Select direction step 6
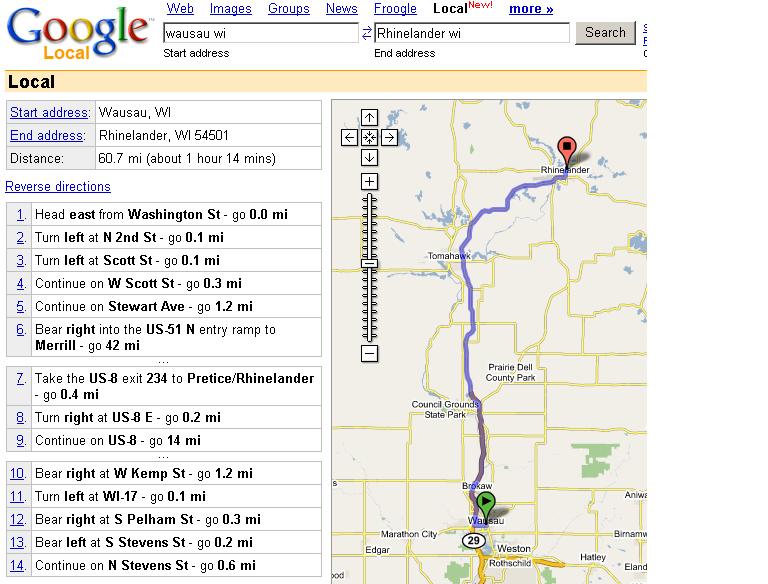The width and height of the screenshot is (768, 584). [x=20, y=330]
